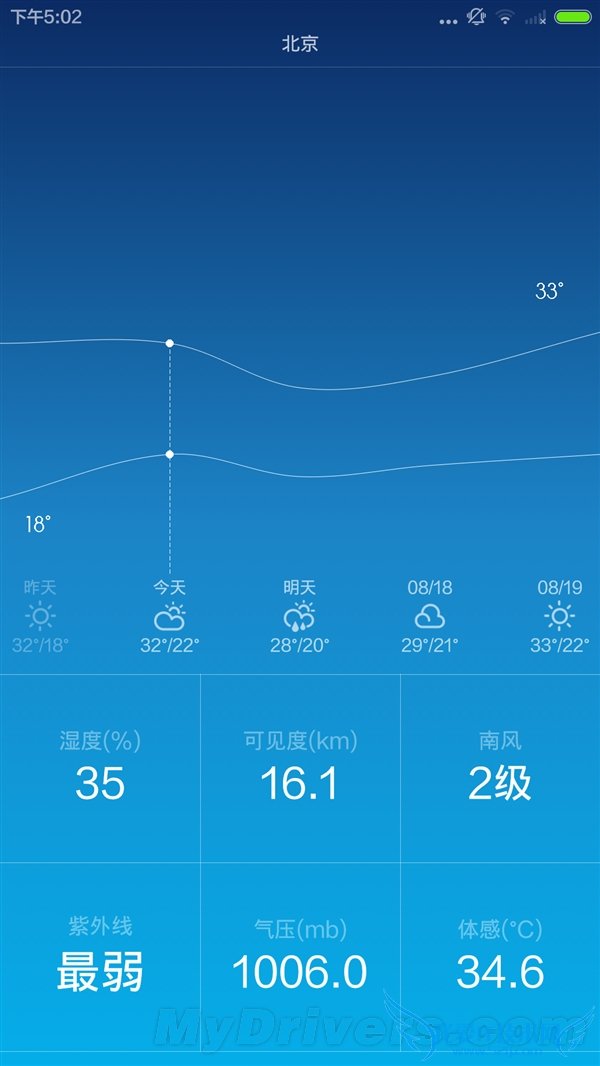Select today's forecast (今天)
The image size is (600, 1066).
pyautogui.click(x=170, y=616)
